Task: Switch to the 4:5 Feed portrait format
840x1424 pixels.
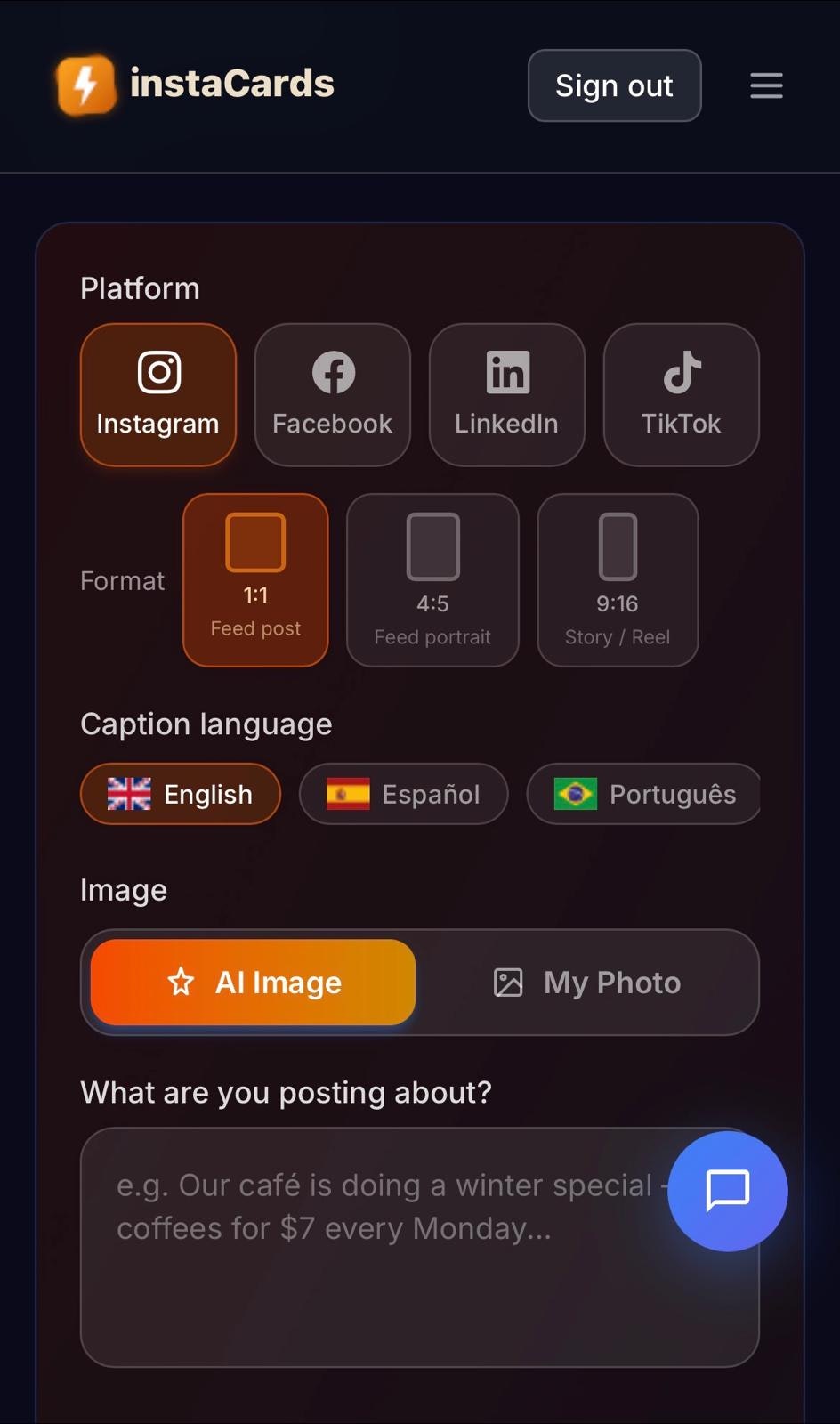Action: tap(432, 578)
